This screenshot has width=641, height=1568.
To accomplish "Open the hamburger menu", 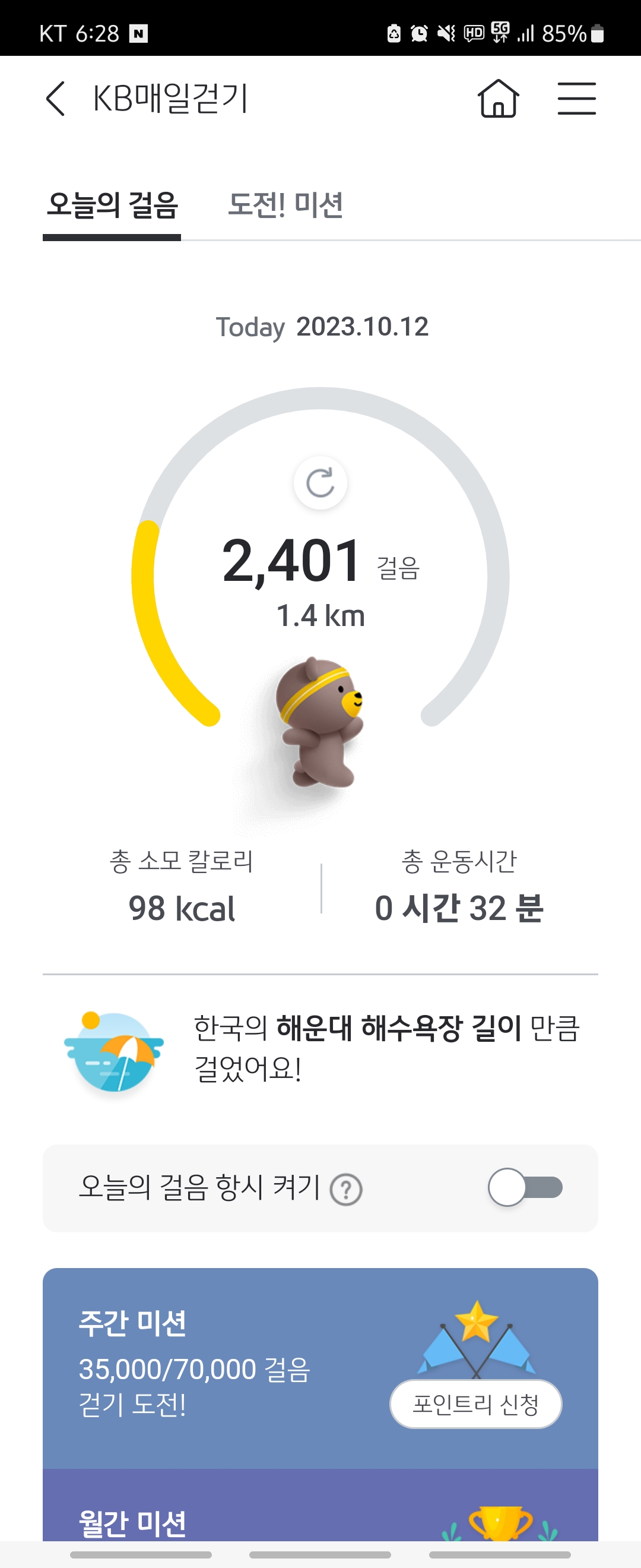I will tap(576, 99).
